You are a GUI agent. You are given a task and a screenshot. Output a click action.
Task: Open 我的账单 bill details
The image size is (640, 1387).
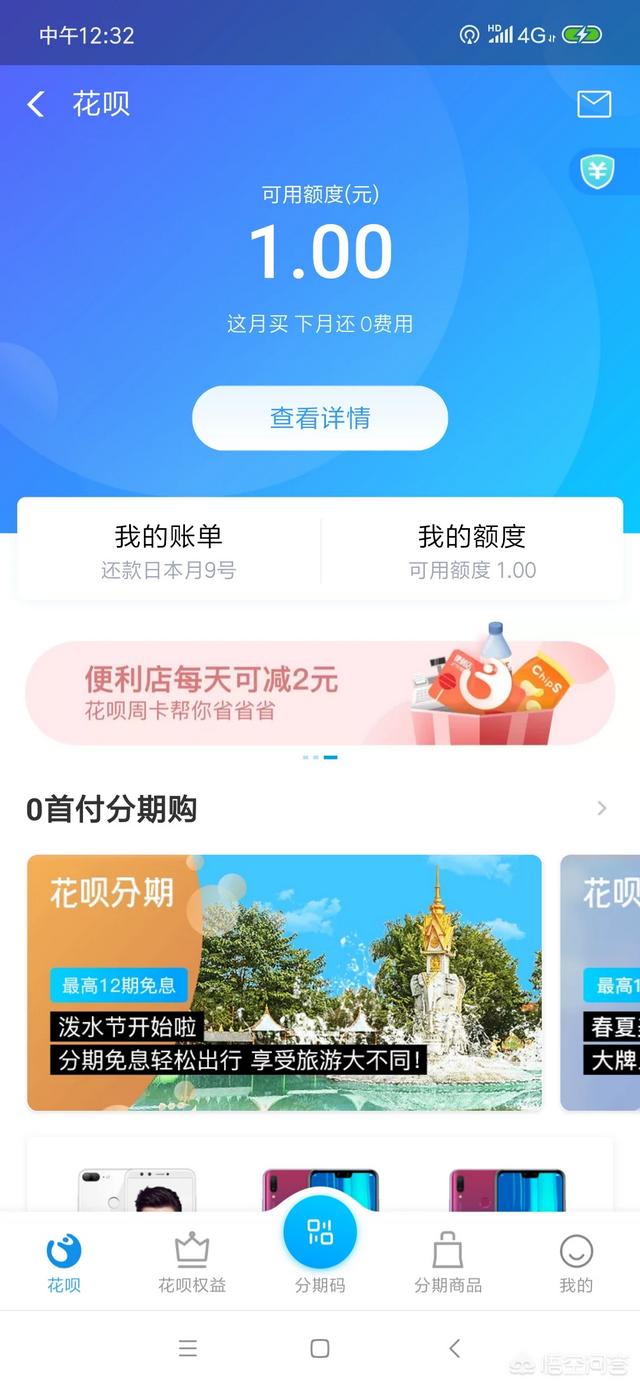pyautogui.click(x=168, y=551)
